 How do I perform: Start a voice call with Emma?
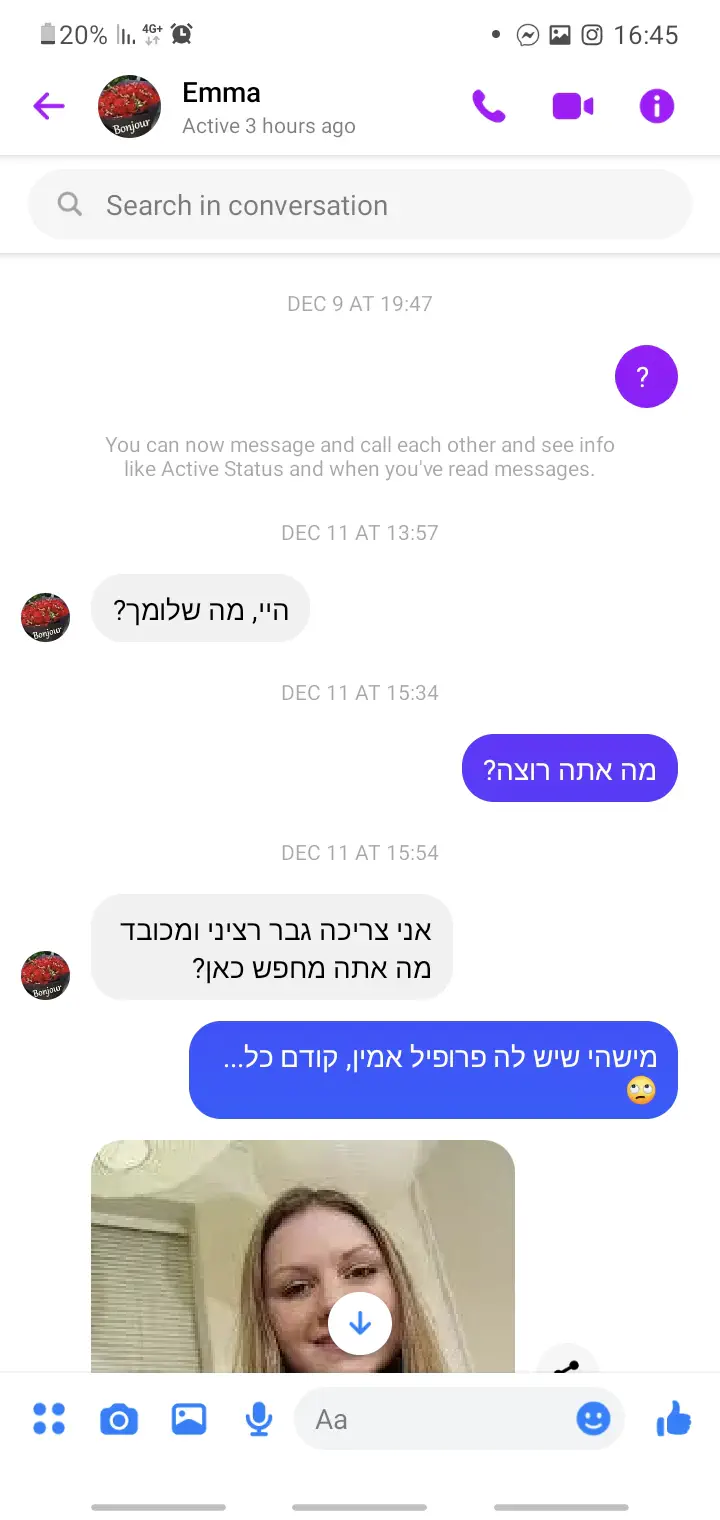click(x=488, y=106)
